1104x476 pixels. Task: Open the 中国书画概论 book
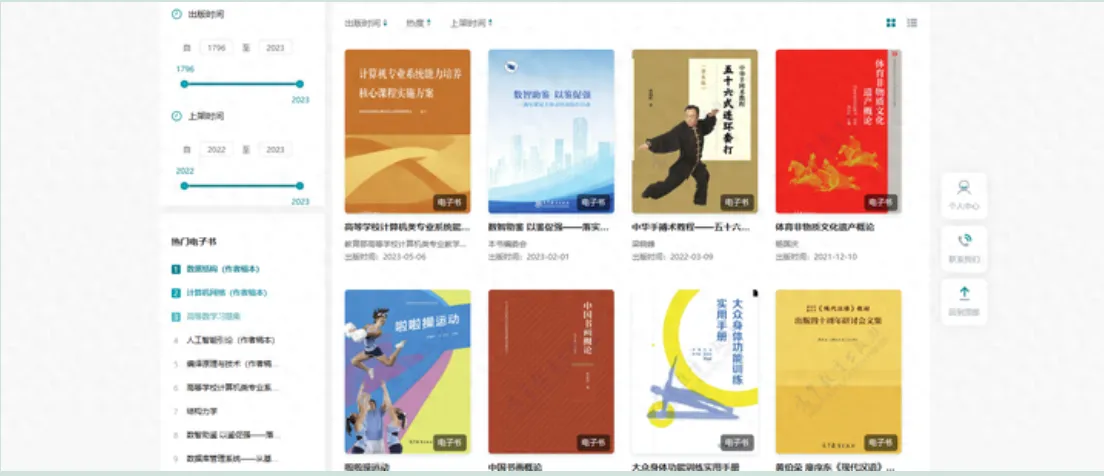point(551,371)
